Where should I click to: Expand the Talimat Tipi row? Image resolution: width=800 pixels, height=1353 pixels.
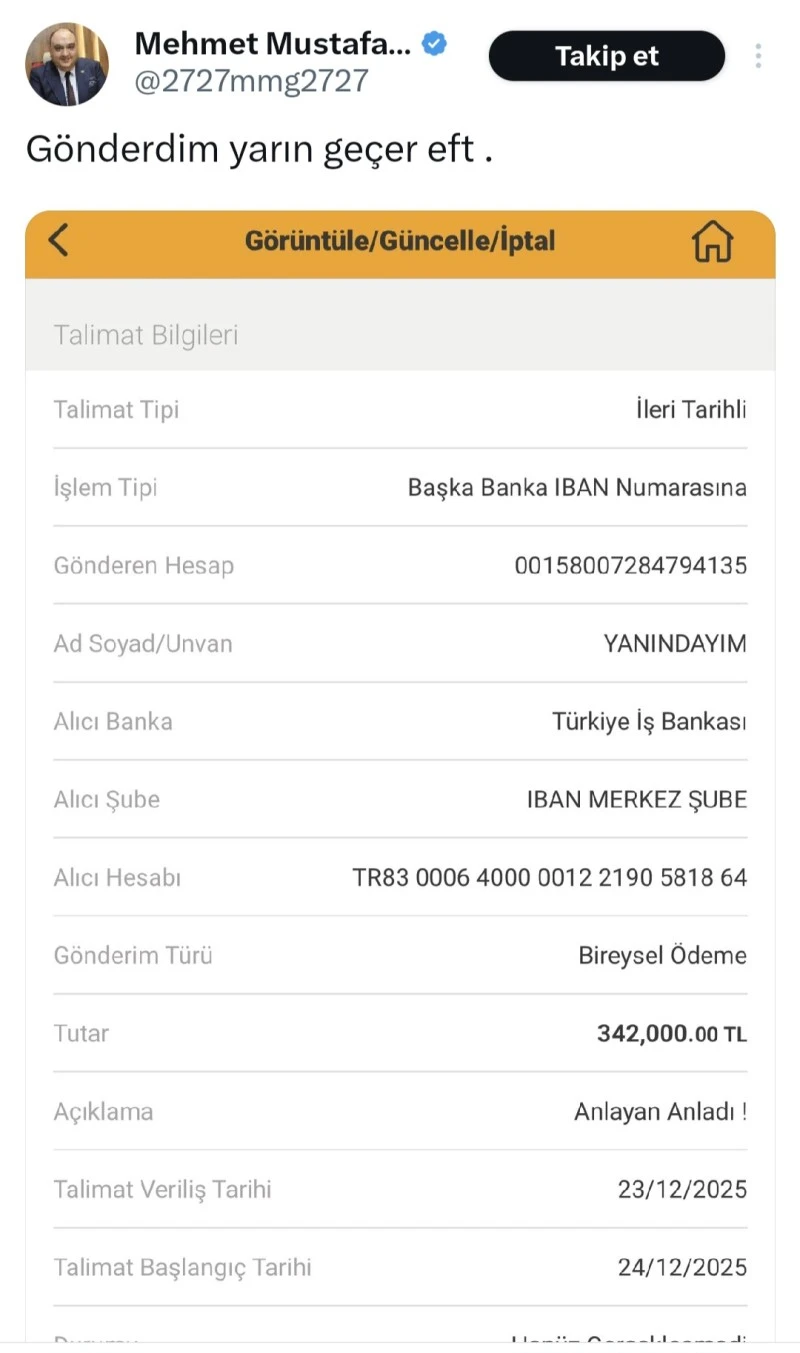coord(400,409)
